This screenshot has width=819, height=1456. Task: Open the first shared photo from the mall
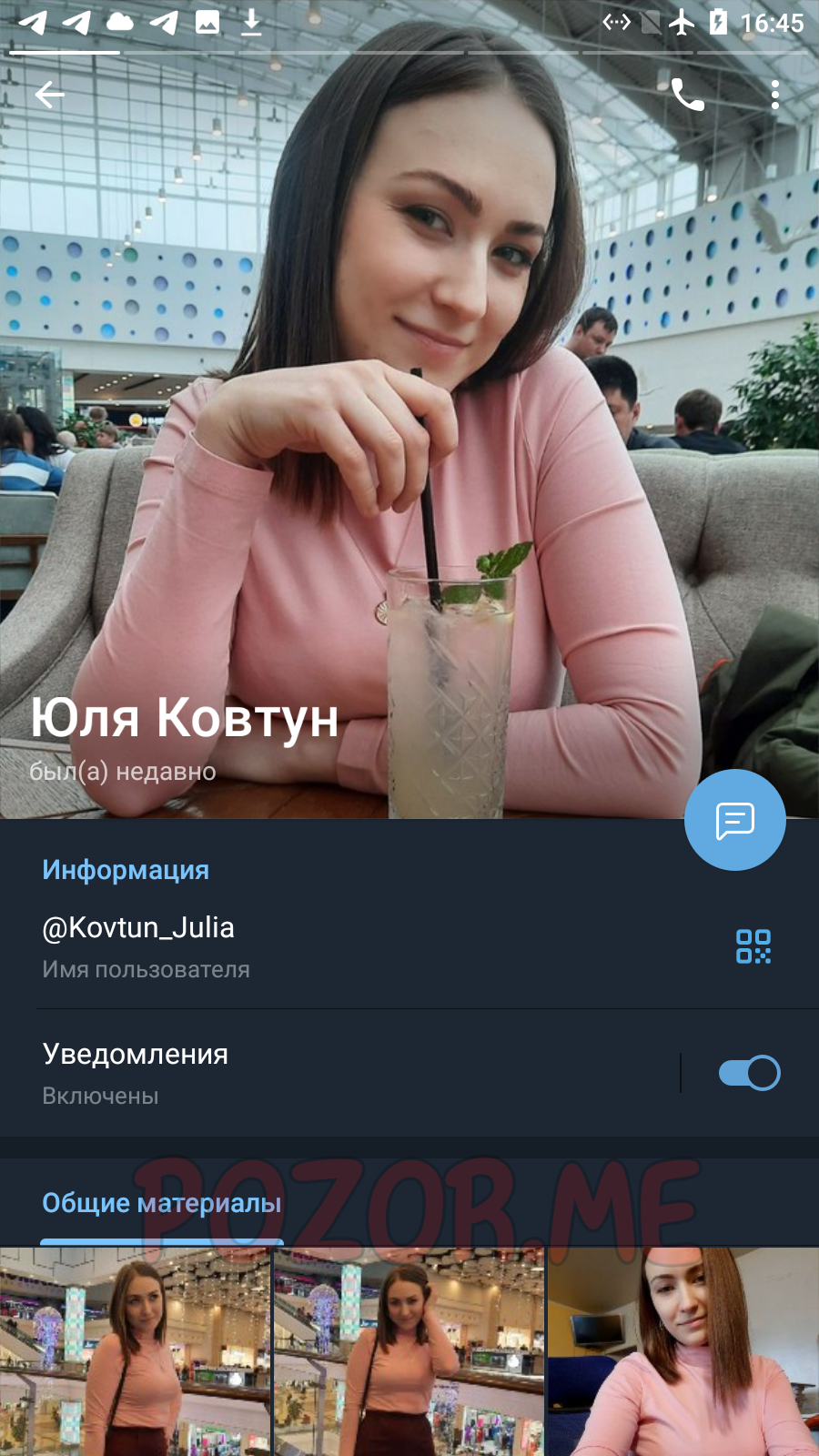(135, 1351)
